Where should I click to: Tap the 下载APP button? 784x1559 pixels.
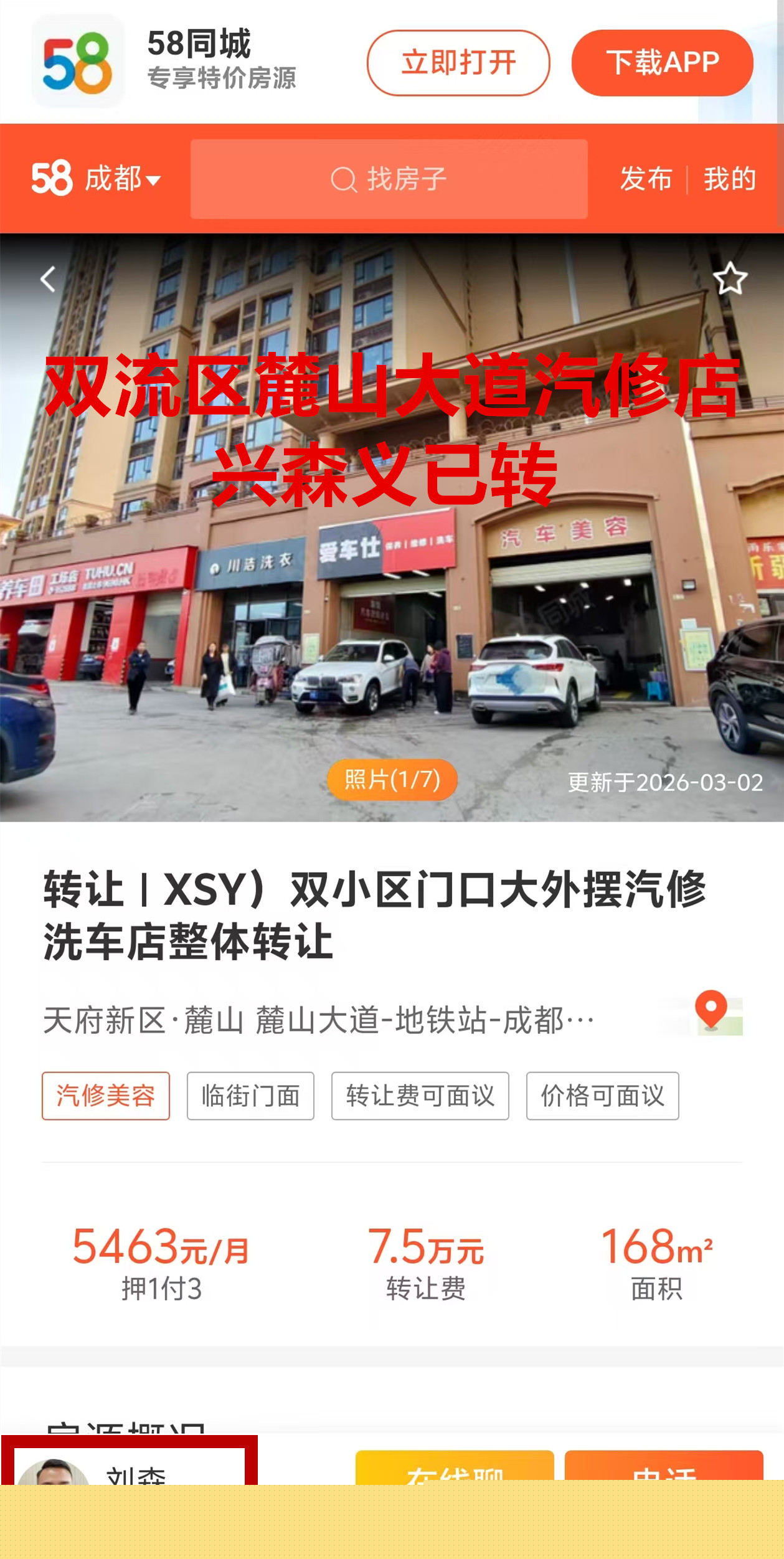[x=662, y=63]
